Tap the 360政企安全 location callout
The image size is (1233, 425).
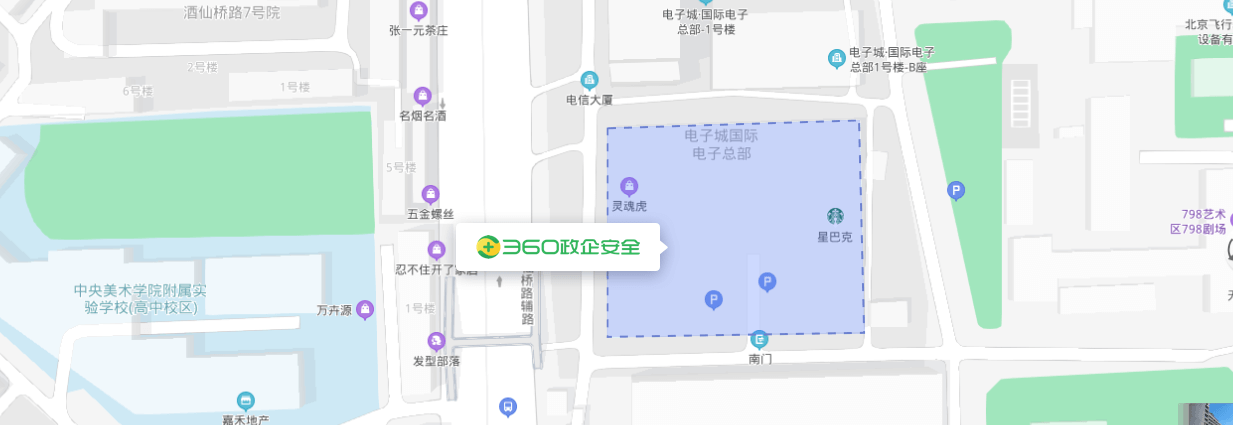coord(558,246)
